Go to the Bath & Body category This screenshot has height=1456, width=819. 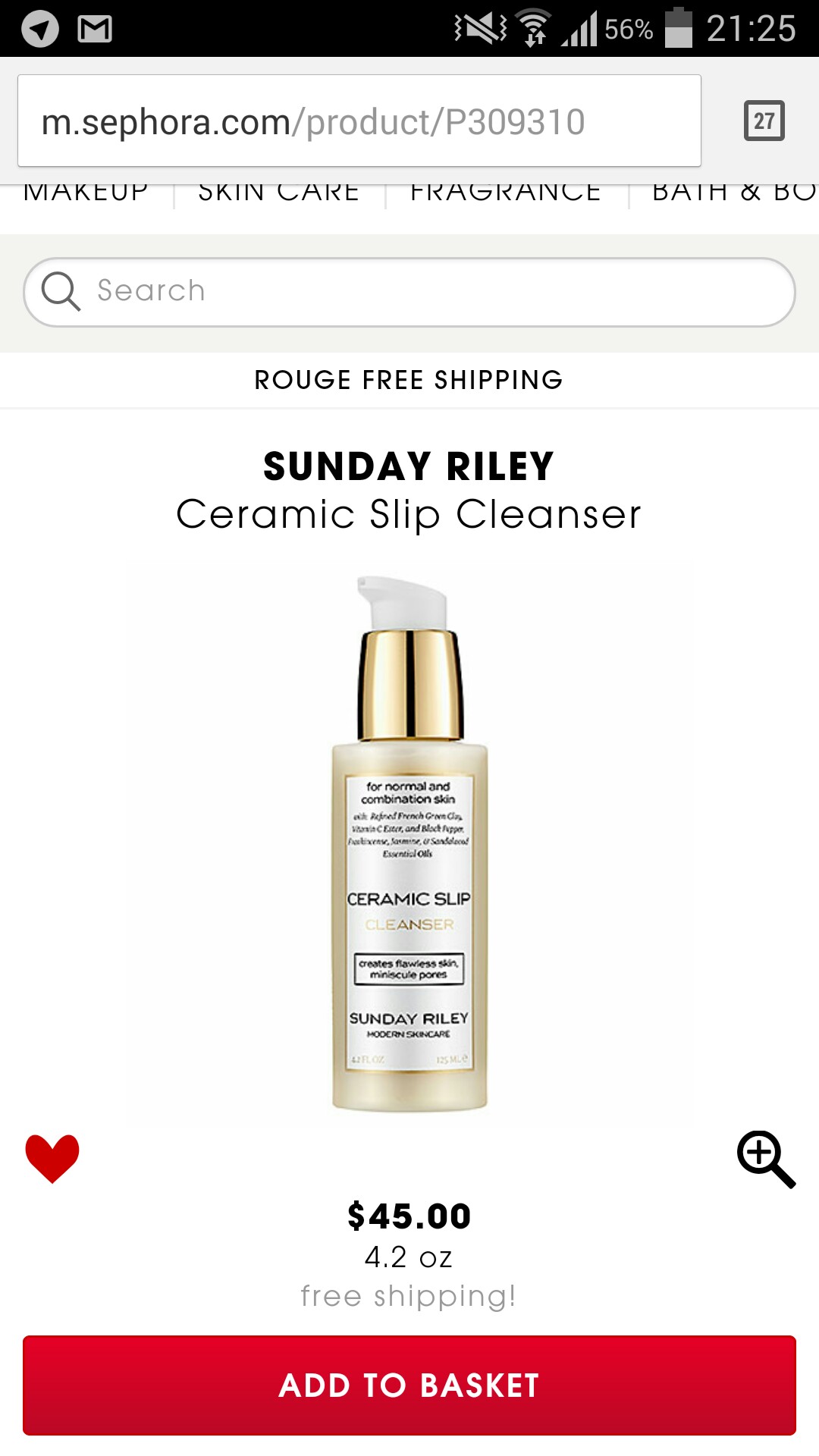point(734,193)
